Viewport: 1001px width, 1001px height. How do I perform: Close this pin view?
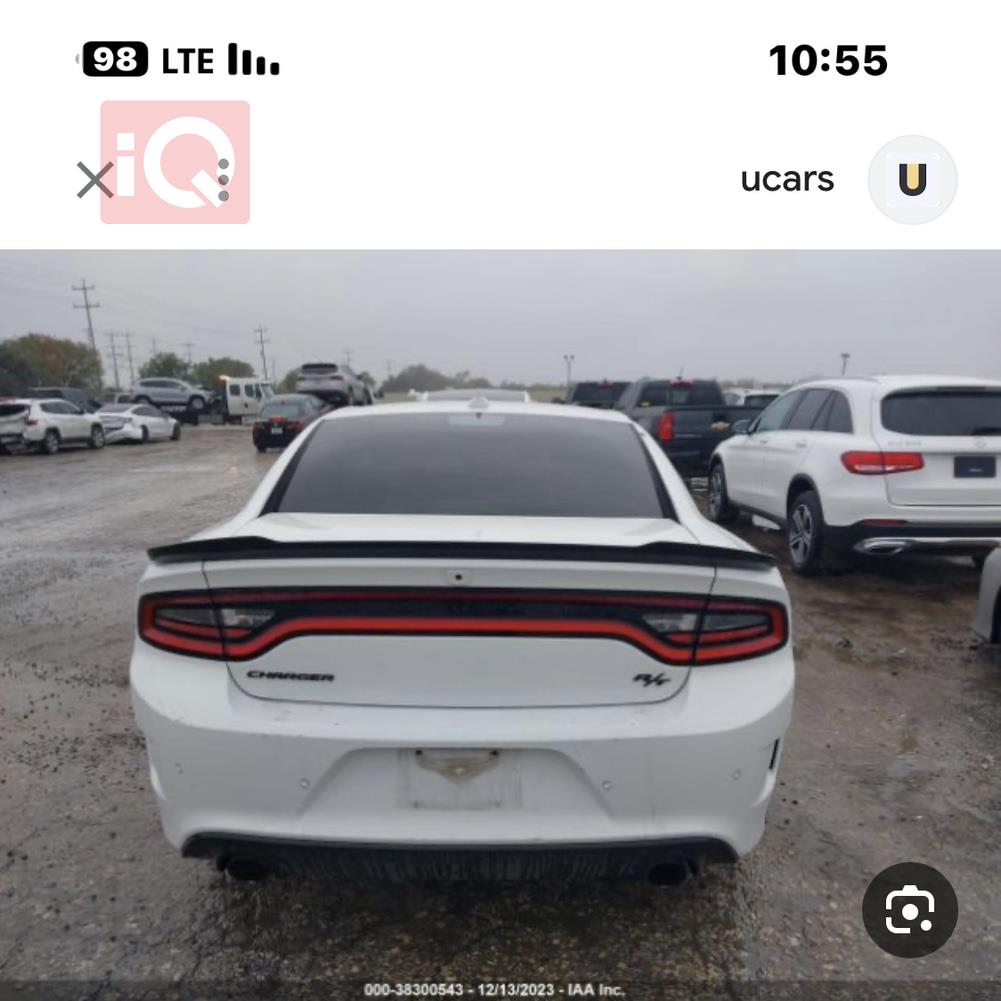(94, 180)
